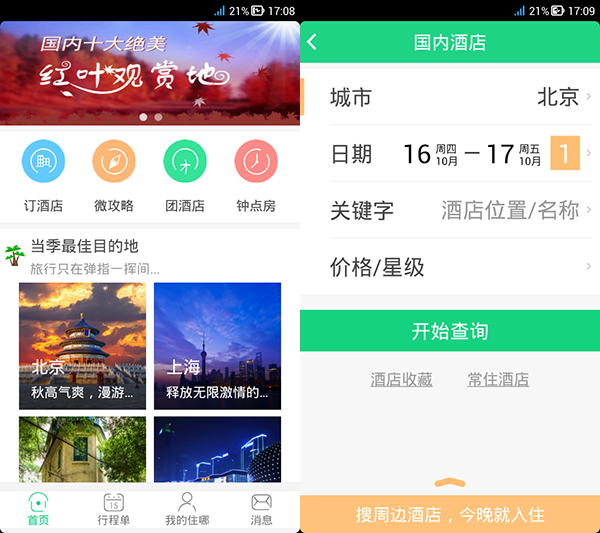Tap 开始查询 to search hotels
Screen dimensions: 600x533
coord(450,331)
